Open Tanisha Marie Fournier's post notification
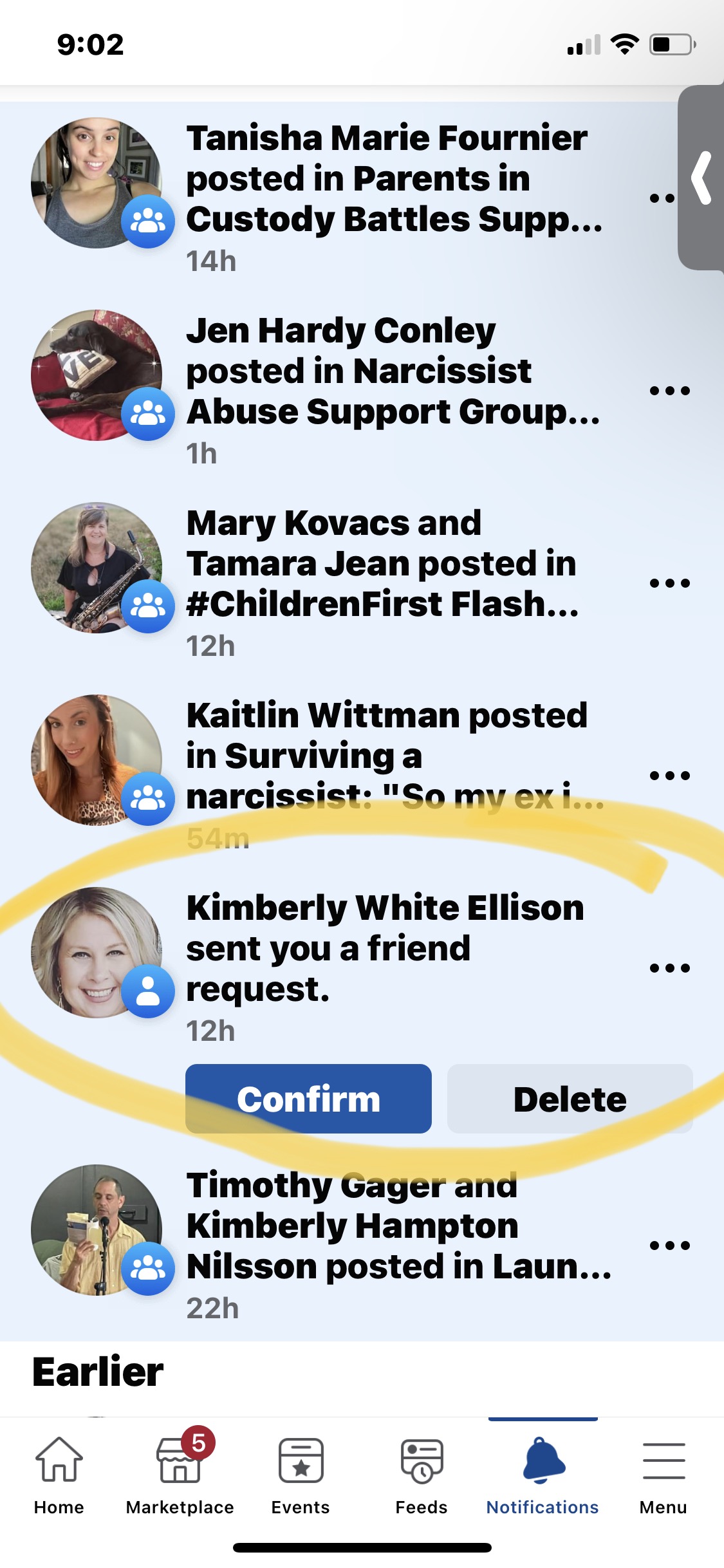This screenshot has width=724, height=1568. click(362, 198)
